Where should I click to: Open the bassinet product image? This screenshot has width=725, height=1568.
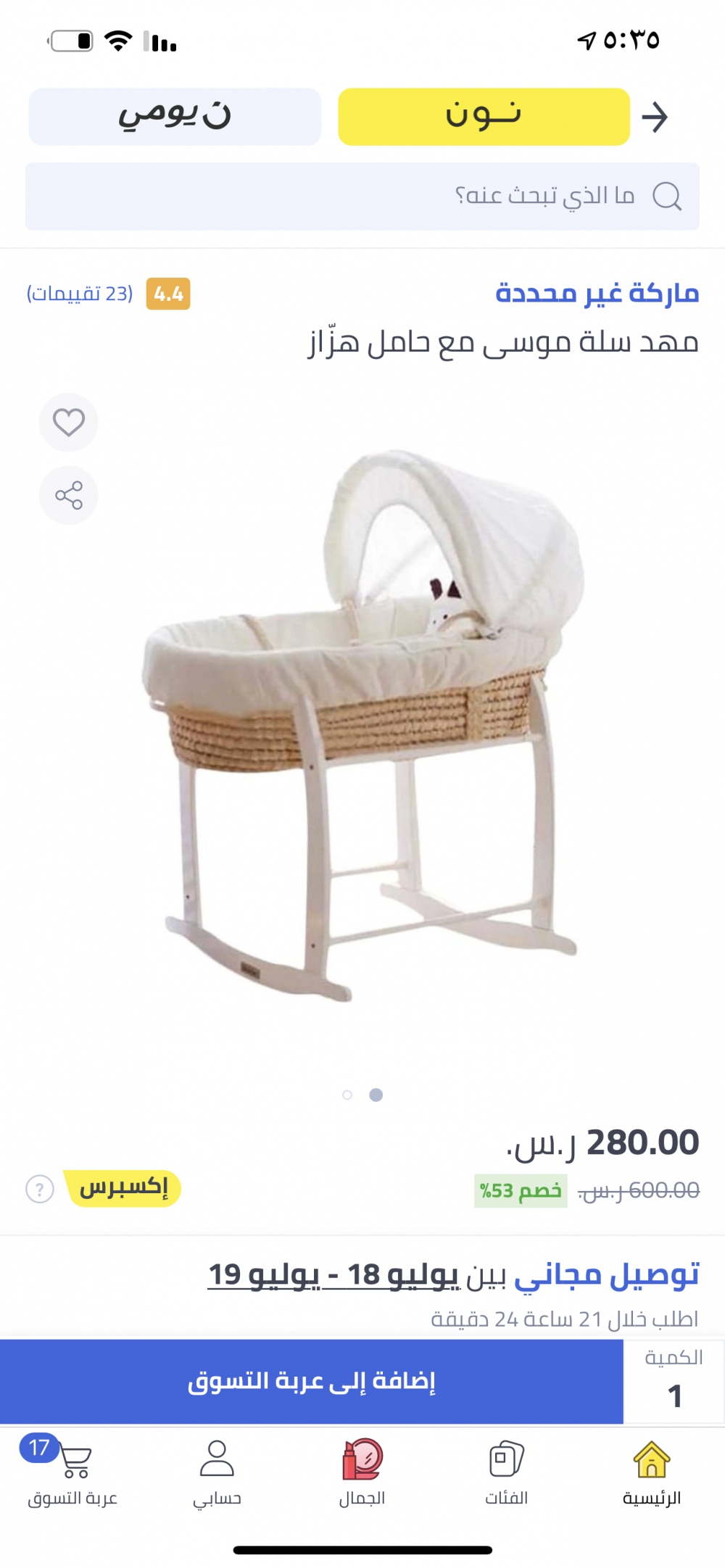point(362,725)
